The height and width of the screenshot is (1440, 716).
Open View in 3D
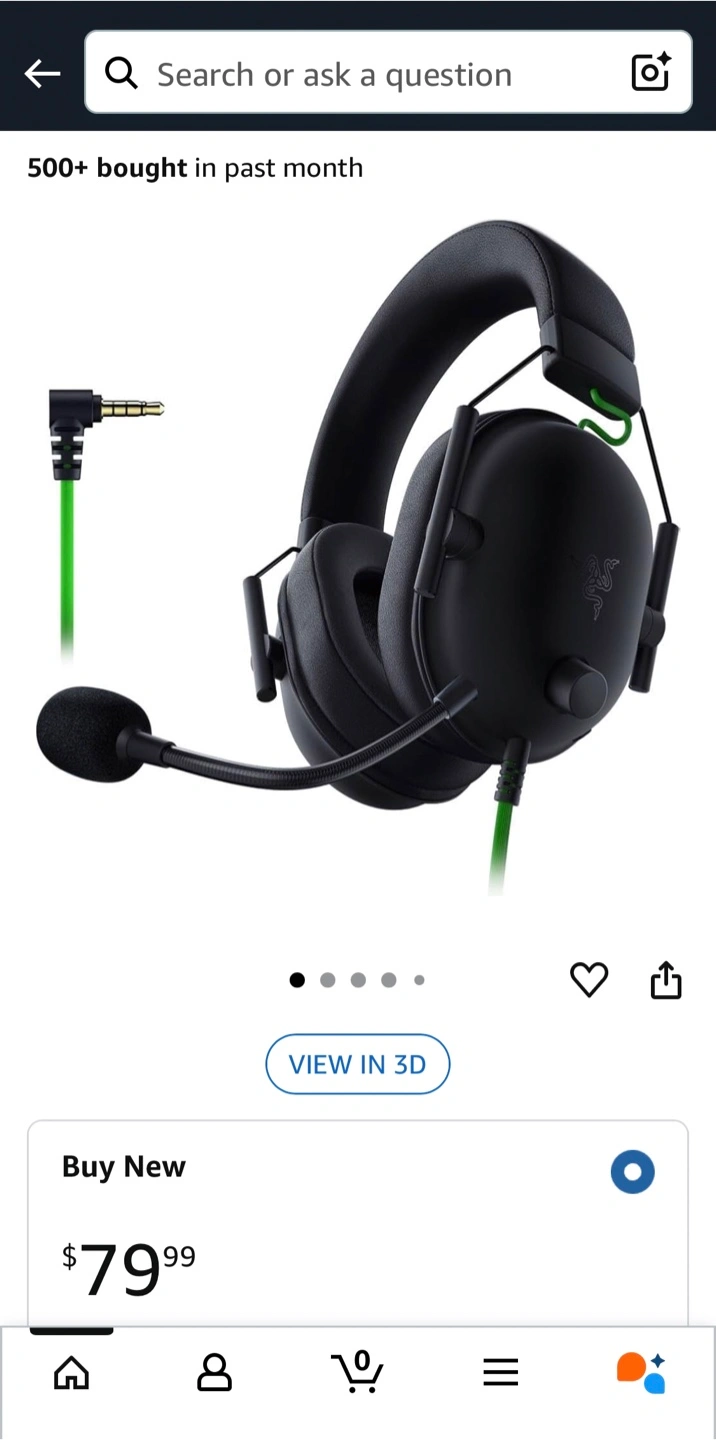coord(358,1064)
